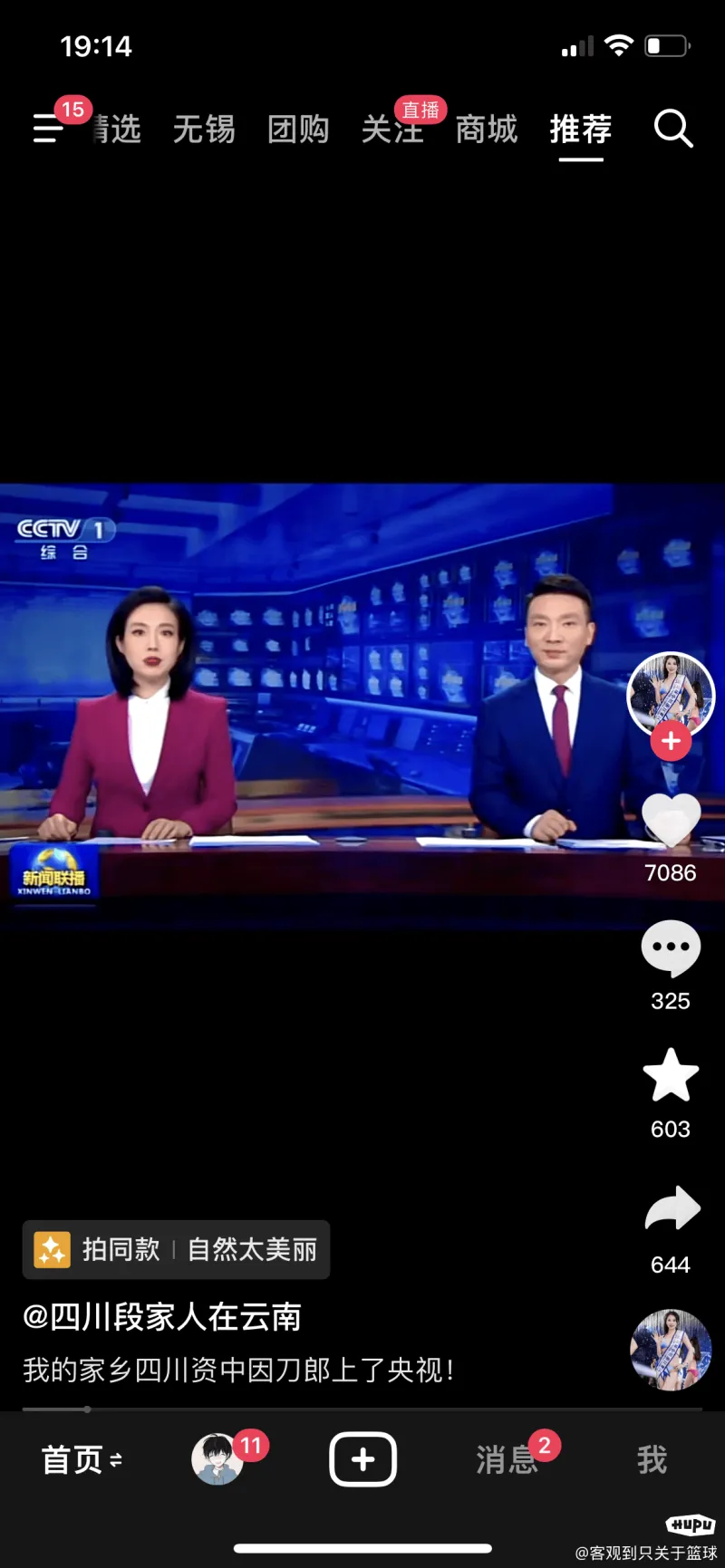Image resolution: width=725 pixels, height=1568 pixels.
Task: Like this video with the heart icon
Action: click(x=671, y=820)
